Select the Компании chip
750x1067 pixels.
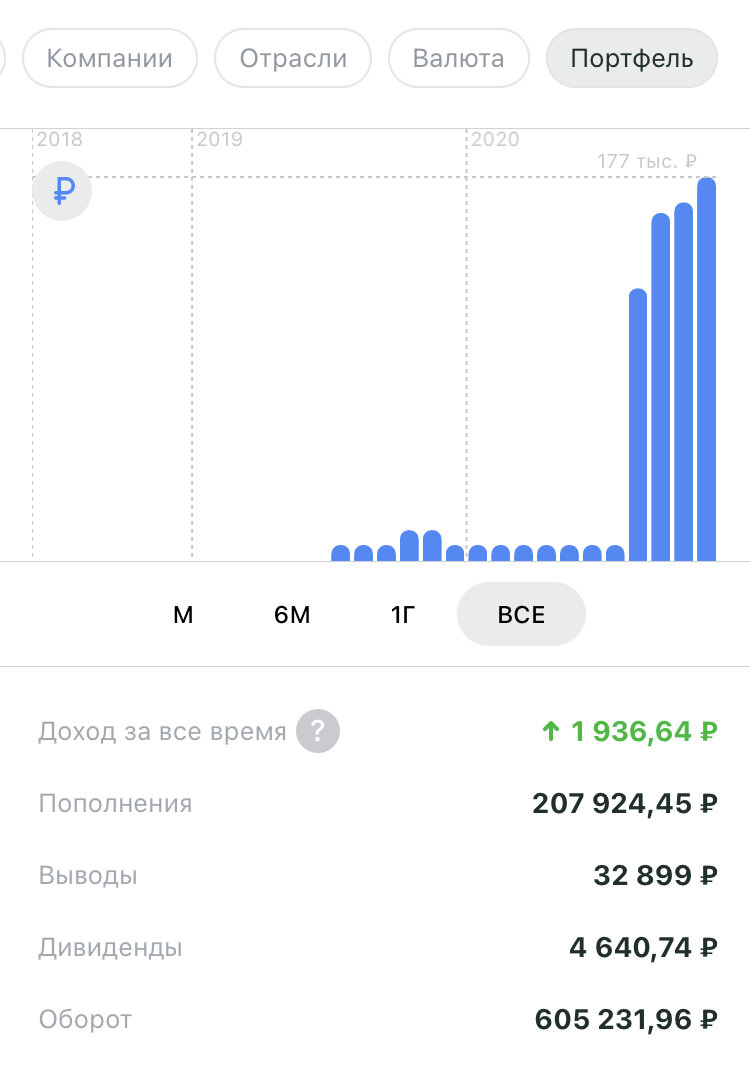click(109, 59)
